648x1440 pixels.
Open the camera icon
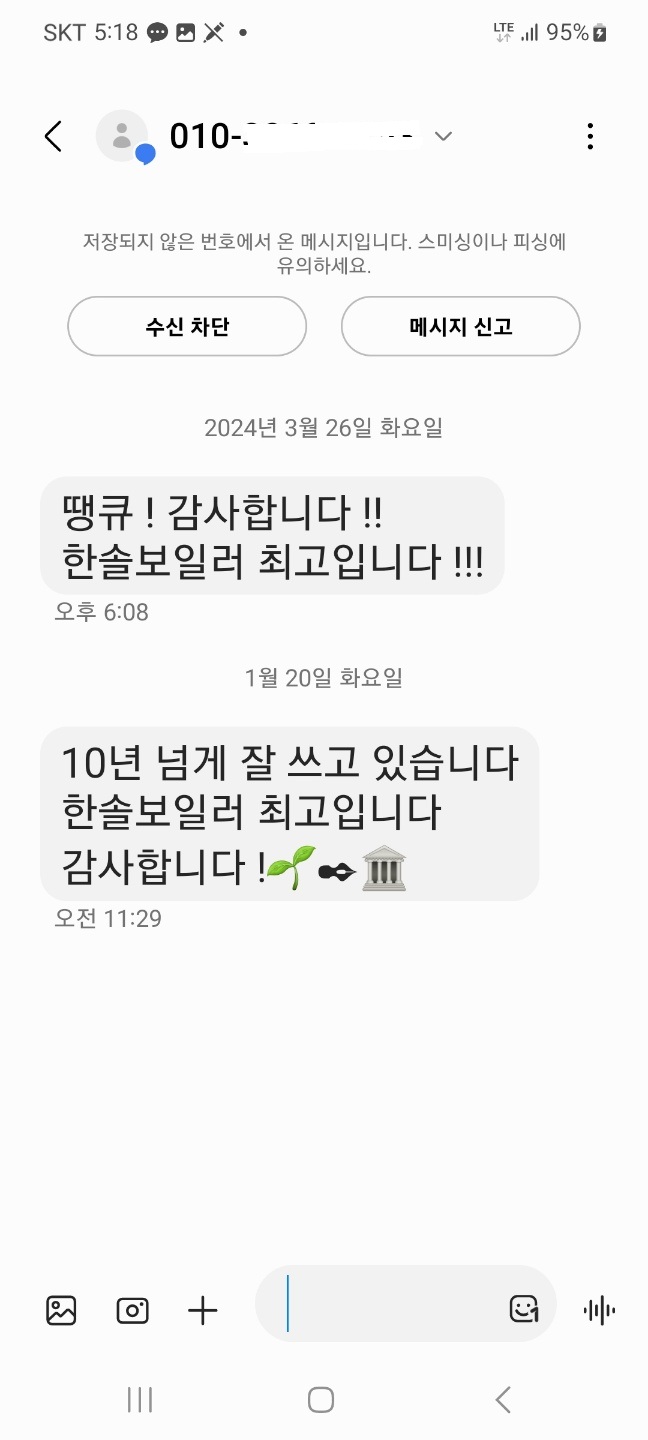coord(132,1310)
